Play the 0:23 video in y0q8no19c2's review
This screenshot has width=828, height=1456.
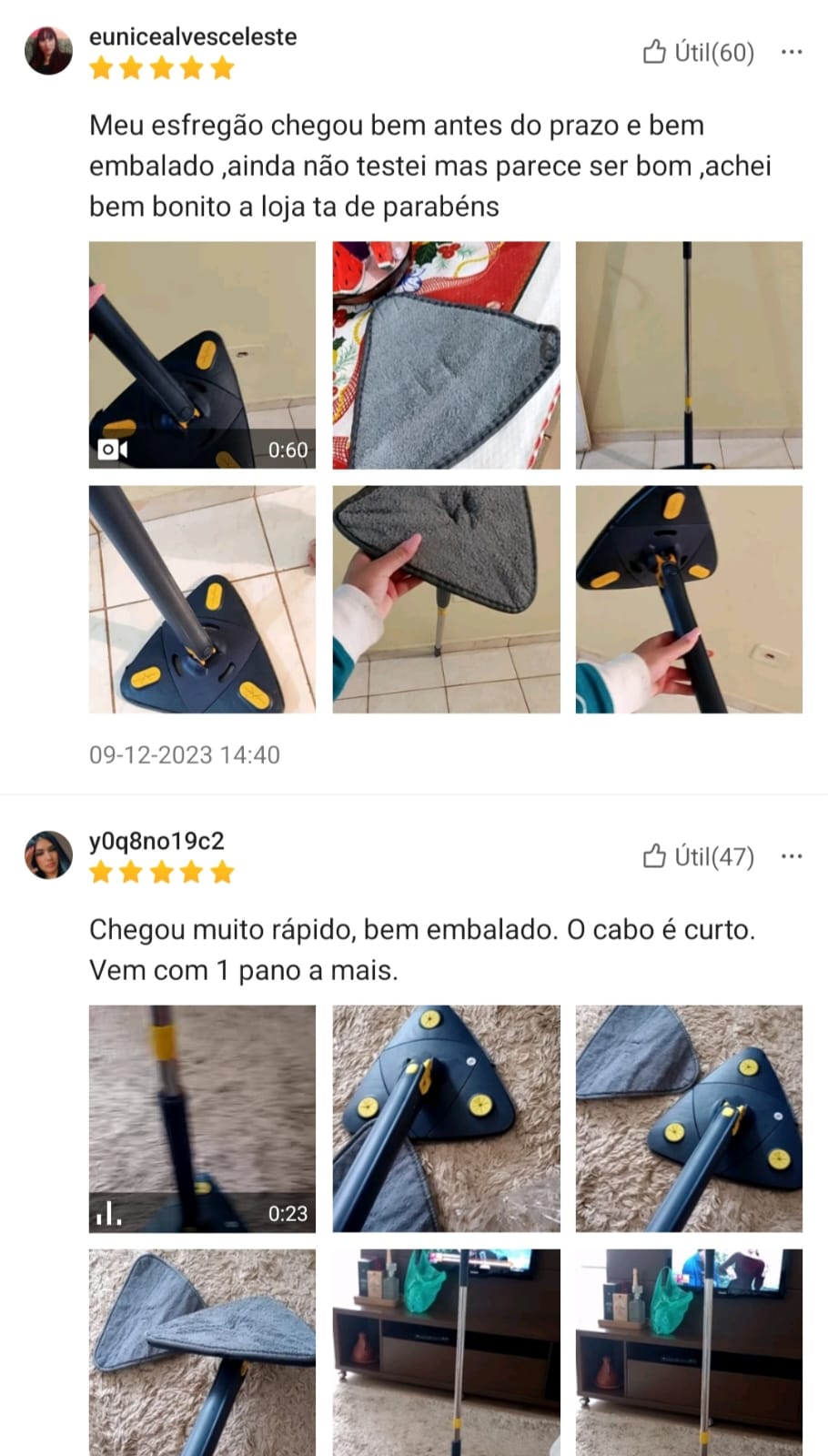tap(202, 1118)
